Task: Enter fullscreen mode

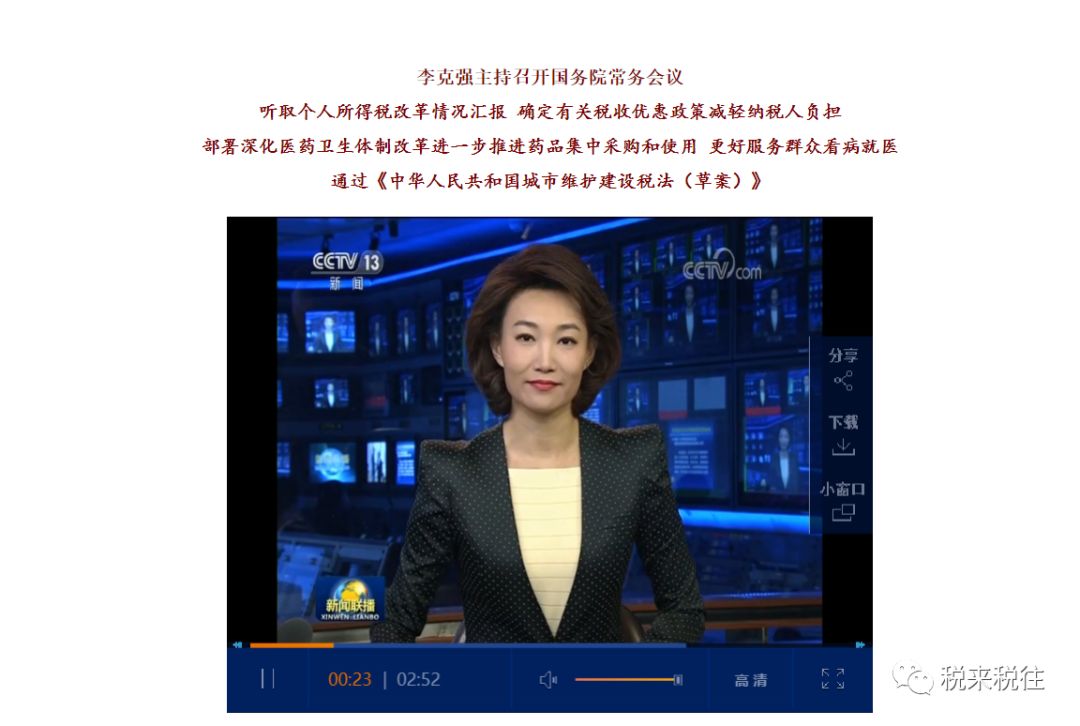Action: 832,679
